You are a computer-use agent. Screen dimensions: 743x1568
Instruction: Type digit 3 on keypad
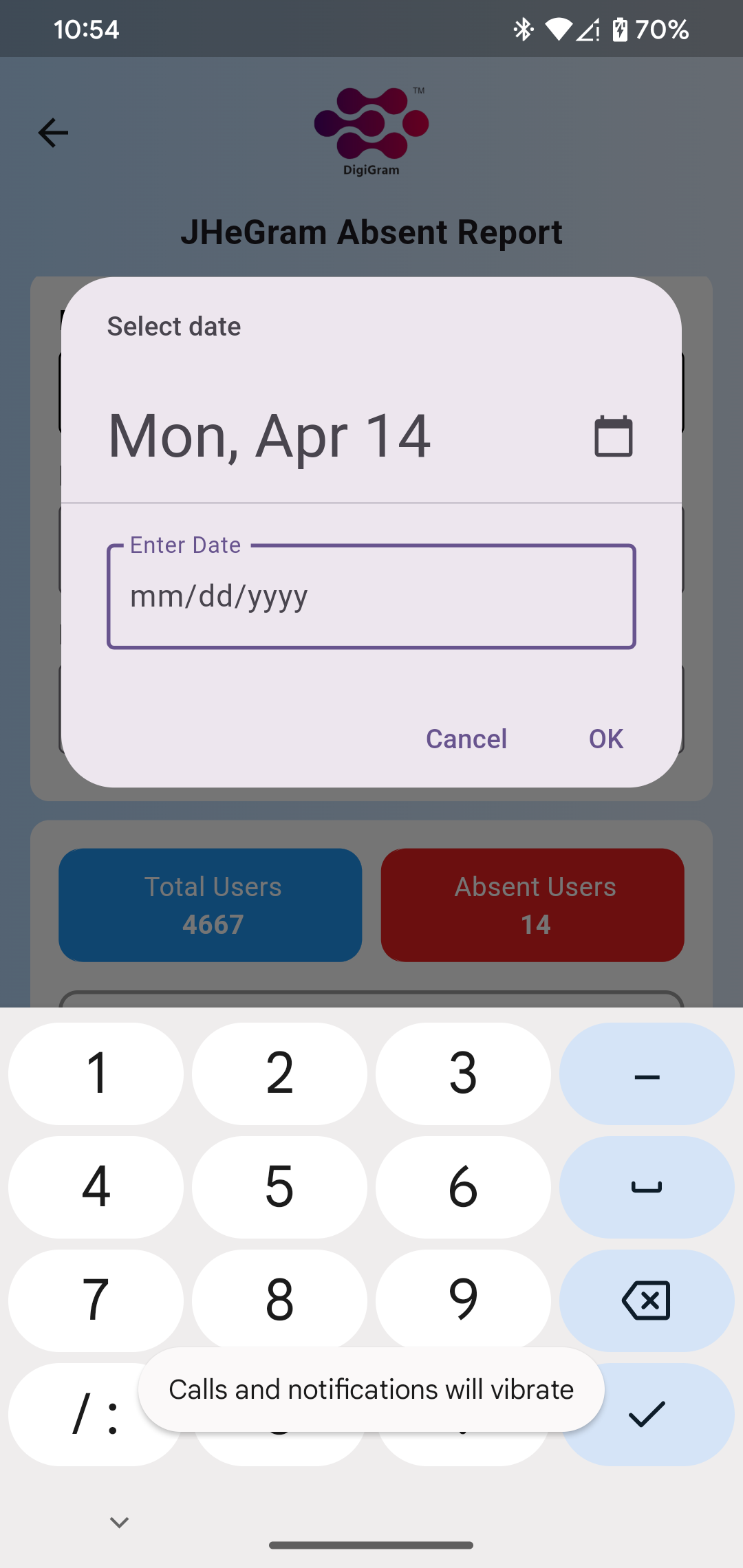click(x=463, y=1074)
